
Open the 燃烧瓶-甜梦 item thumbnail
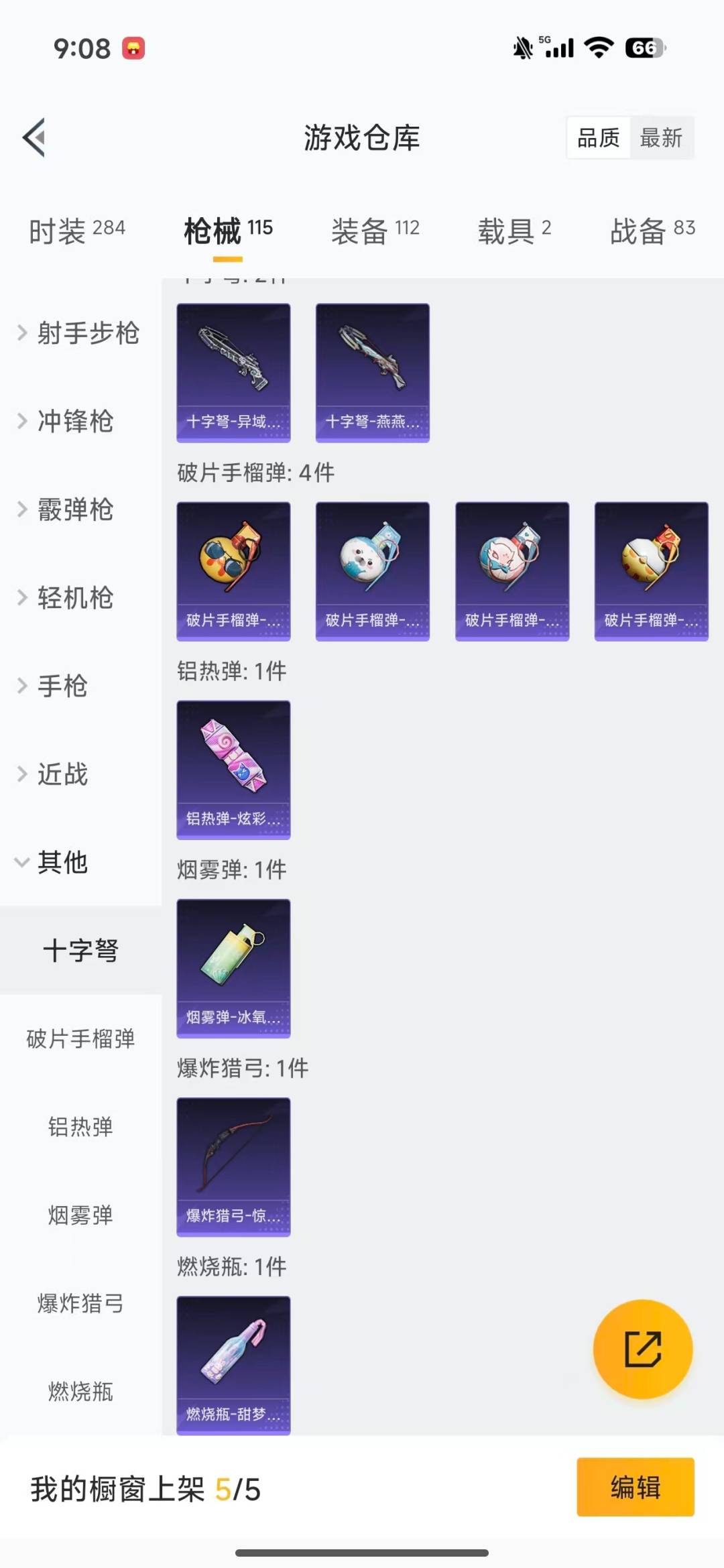click(x=233, y=1361)
